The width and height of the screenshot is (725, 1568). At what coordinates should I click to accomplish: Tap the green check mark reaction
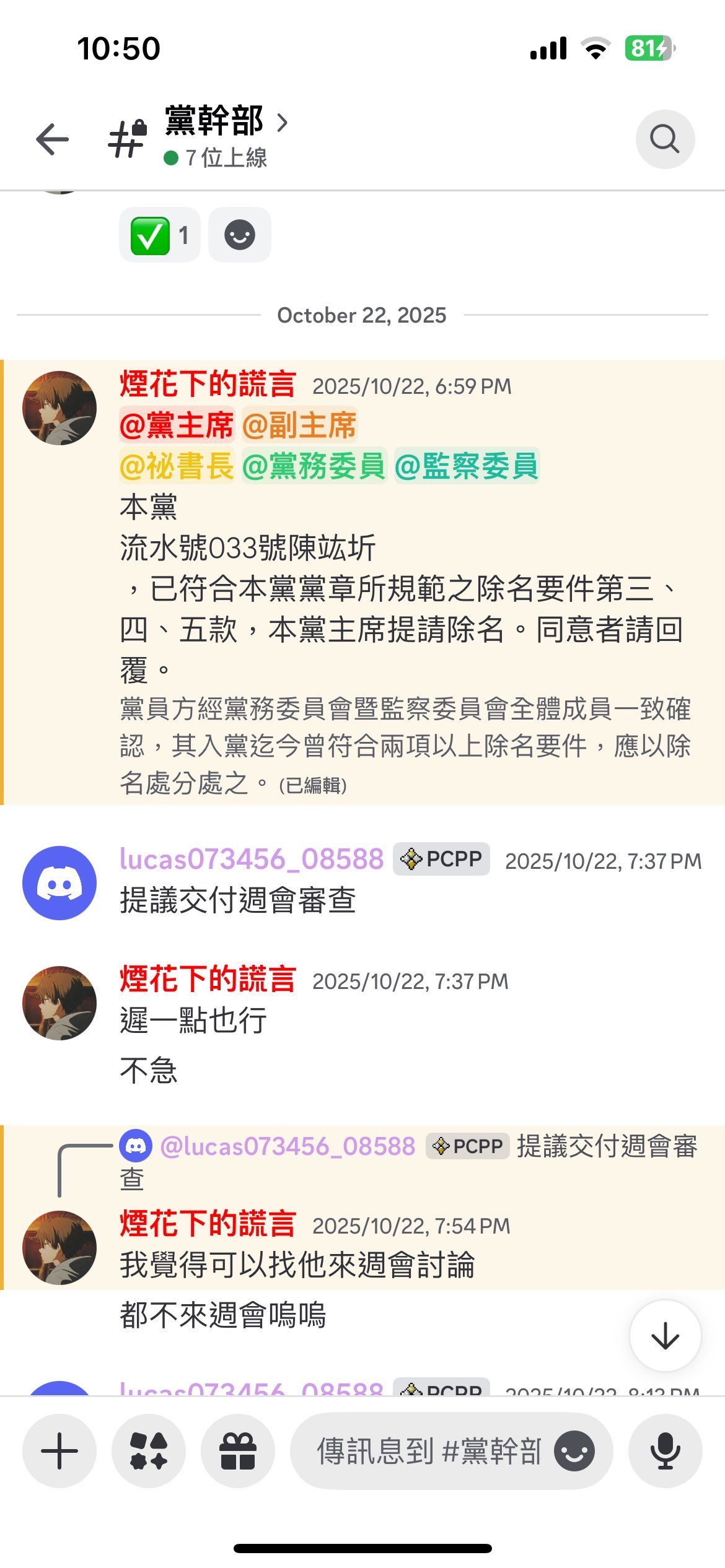[x=159, y=235]
